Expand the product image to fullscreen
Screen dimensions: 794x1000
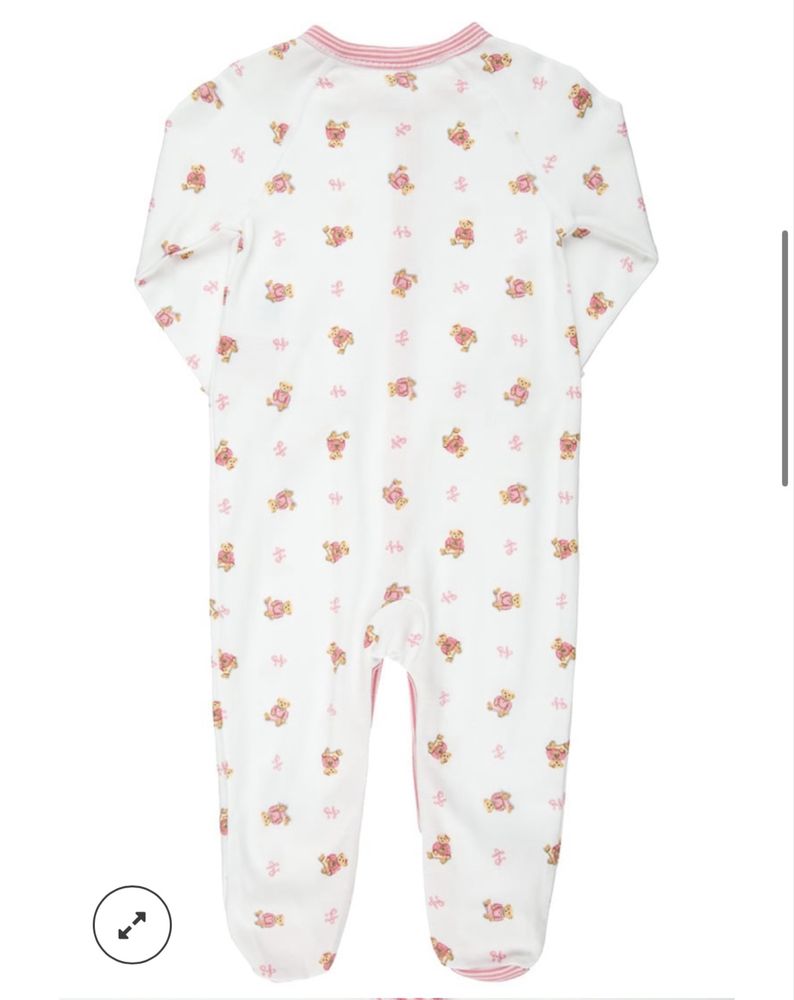click(x=132, y=925)
